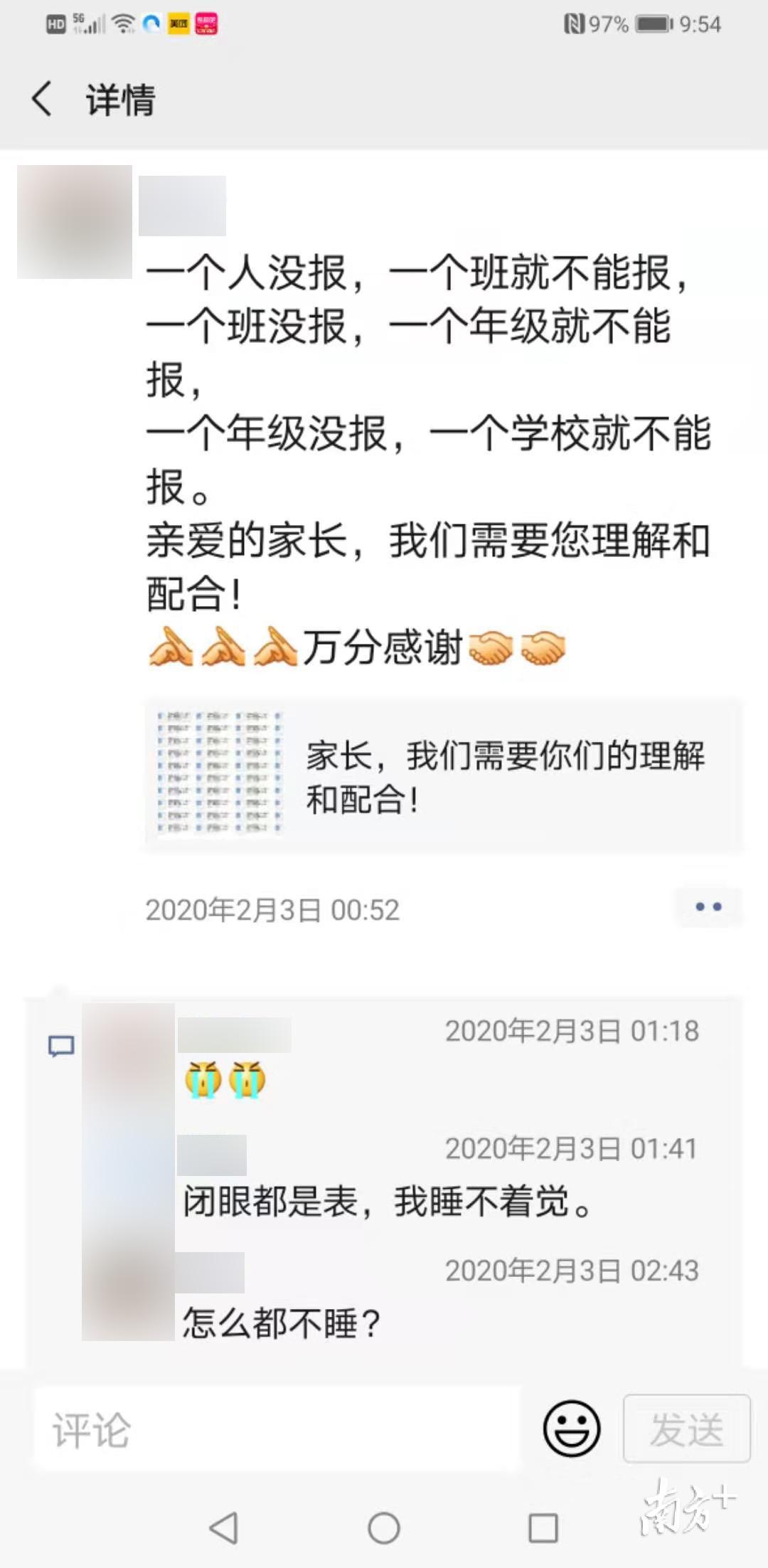
Task: Open the two-dot like and comment menu
Action: 708,907
